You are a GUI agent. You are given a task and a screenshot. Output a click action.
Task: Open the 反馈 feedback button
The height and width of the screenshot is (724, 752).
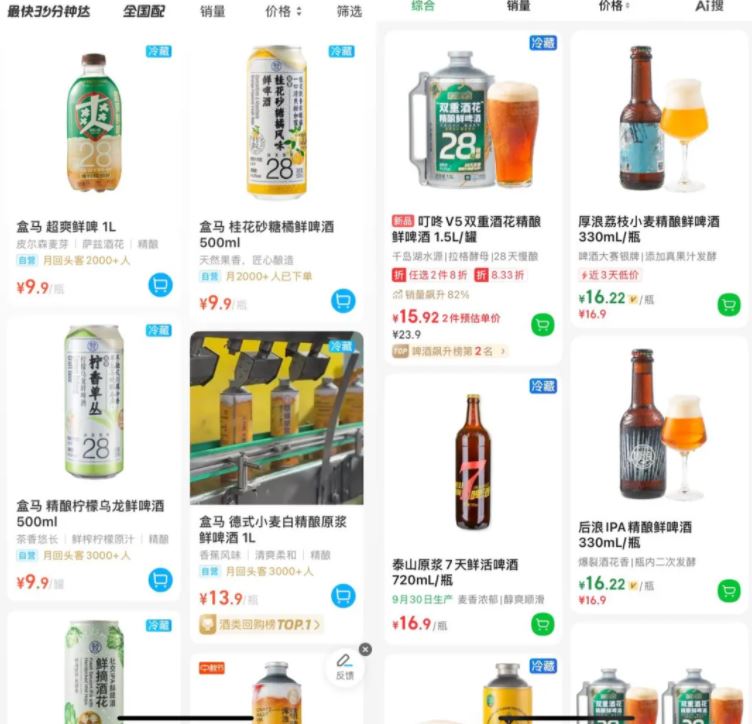click(344, 667)
